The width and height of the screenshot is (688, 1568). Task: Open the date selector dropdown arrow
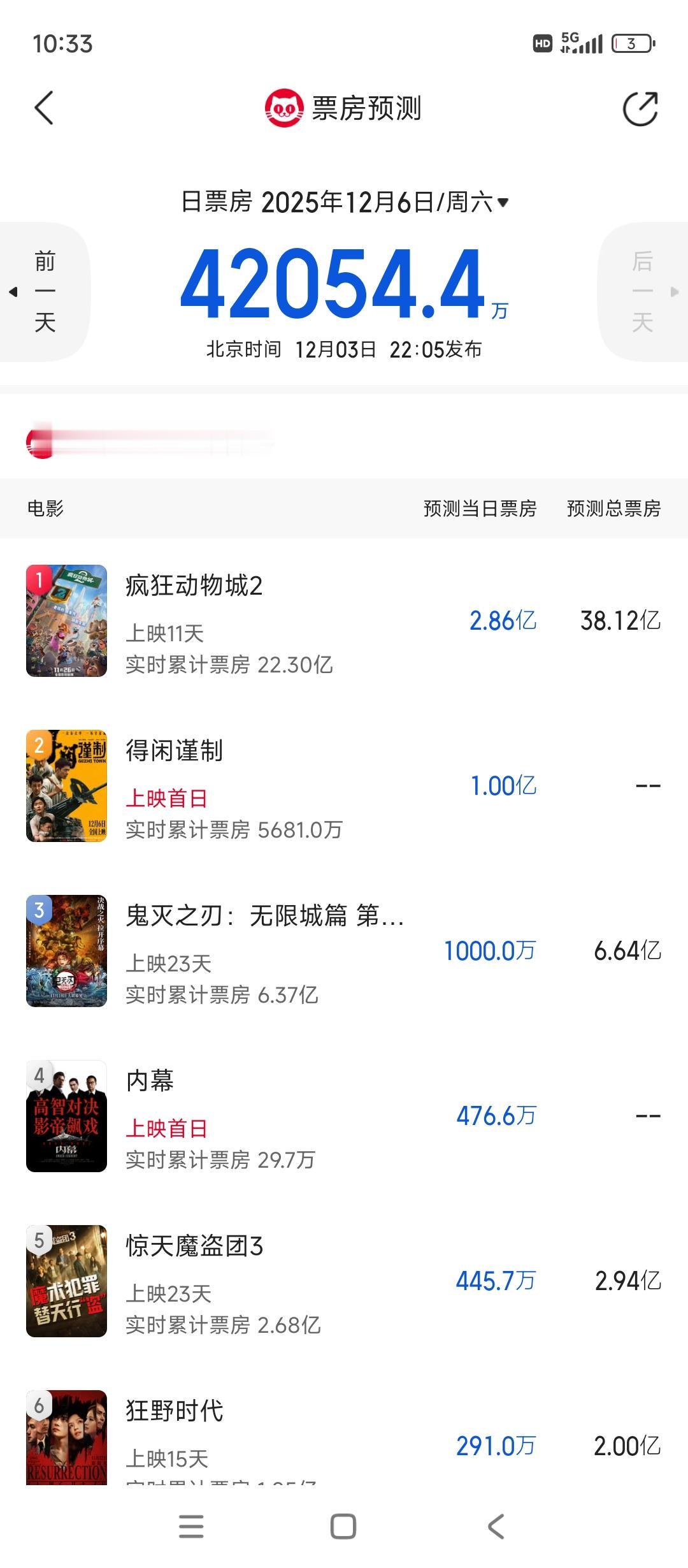[503, 203]
